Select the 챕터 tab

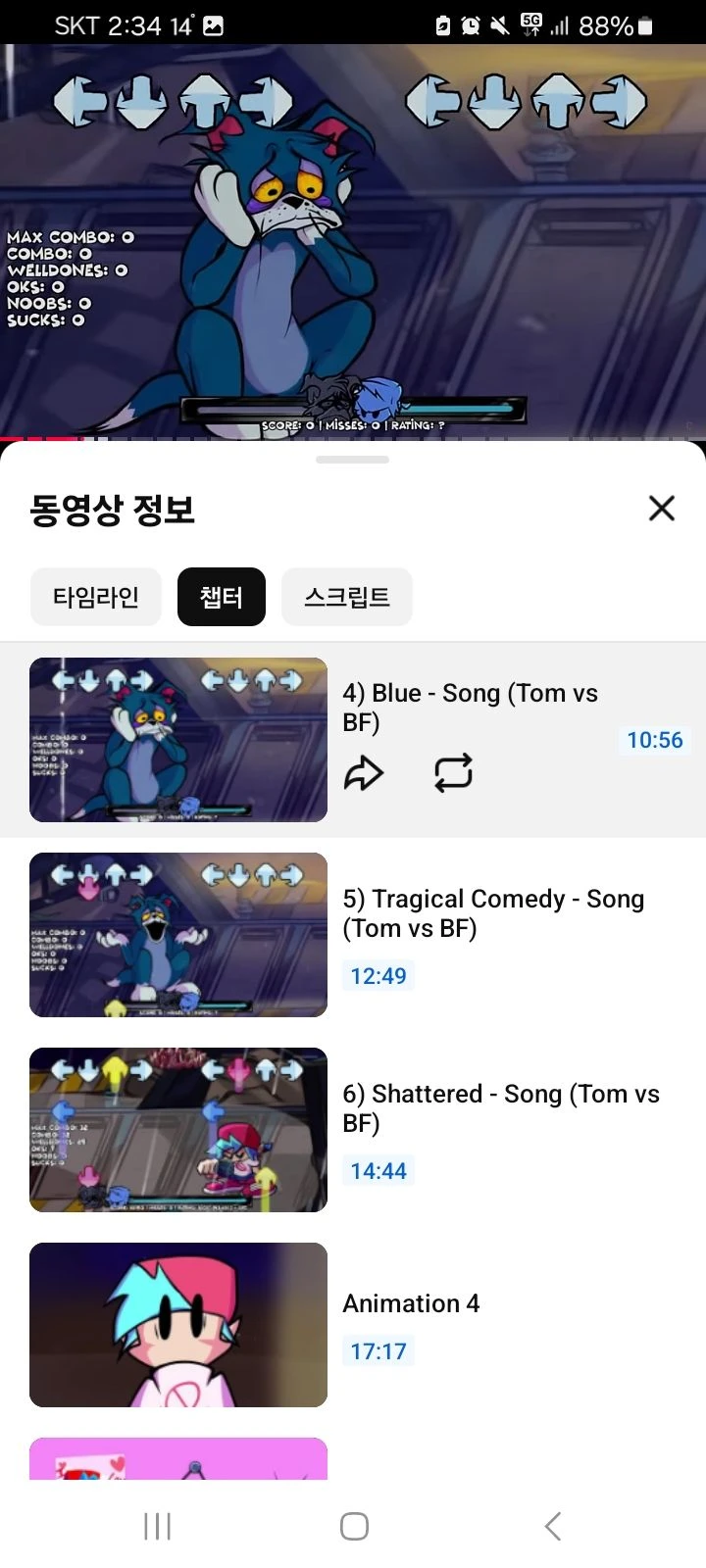click(222, 597)
